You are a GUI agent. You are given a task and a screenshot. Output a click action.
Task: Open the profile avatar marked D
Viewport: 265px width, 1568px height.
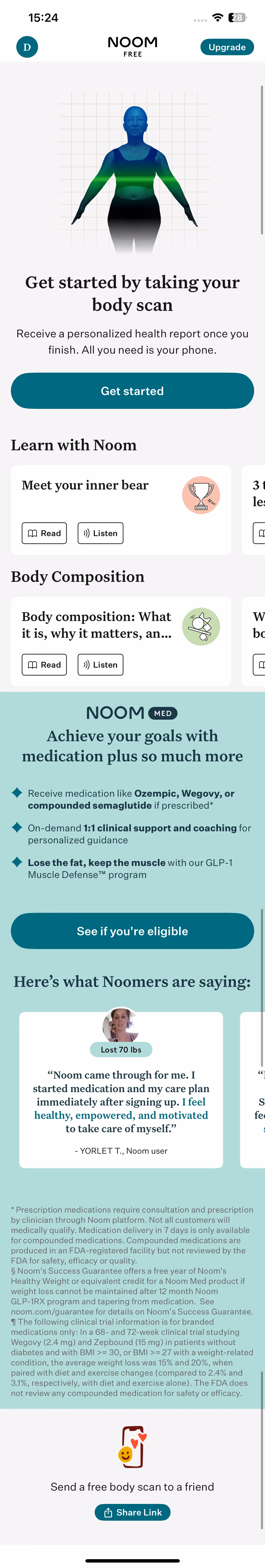point(27,47)
